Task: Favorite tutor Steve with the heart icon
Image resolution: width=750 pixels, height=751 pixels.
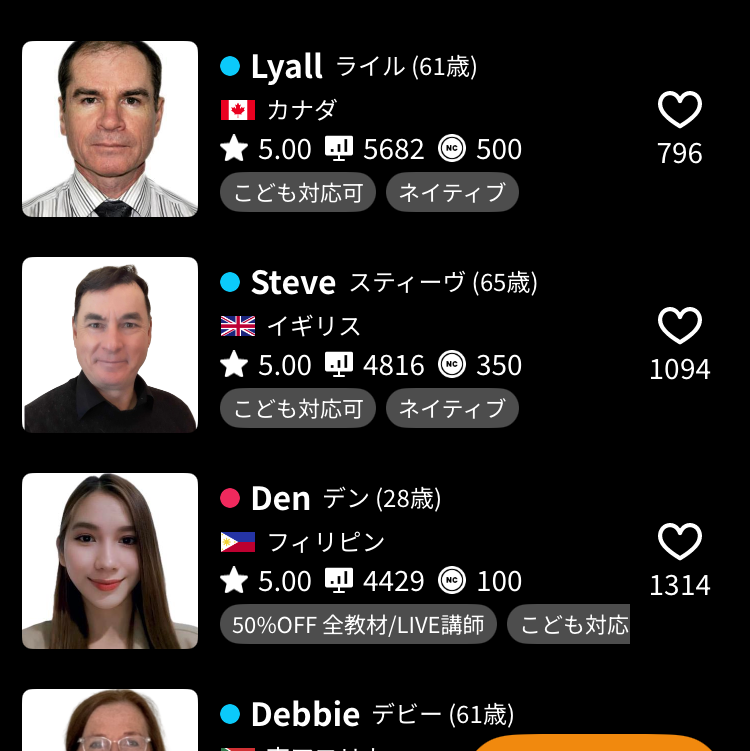Action: tap(680, 326)
